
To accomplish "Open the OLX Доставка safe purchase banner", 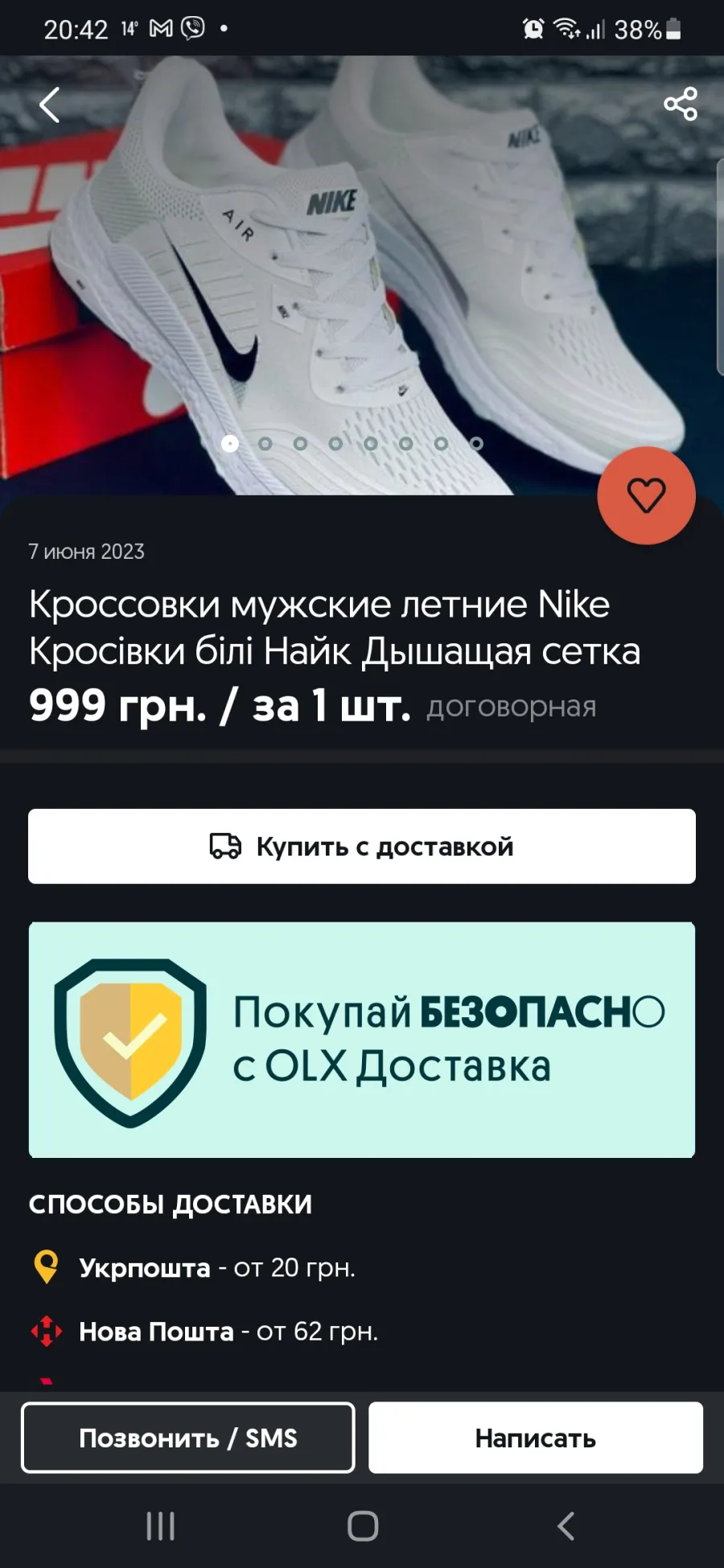I will click(362, 1040).
